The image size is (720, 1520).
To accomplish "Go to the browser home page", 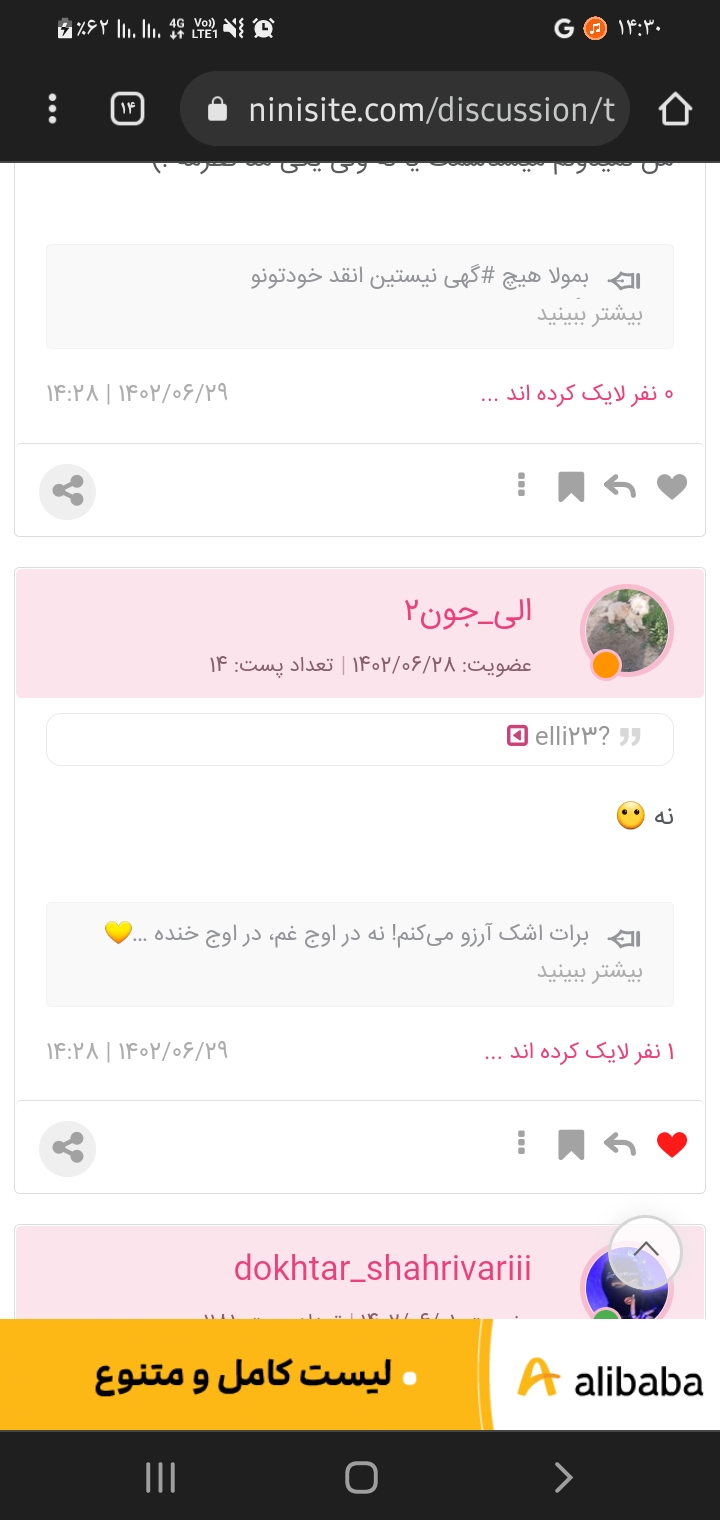I will tap(675, 109).
